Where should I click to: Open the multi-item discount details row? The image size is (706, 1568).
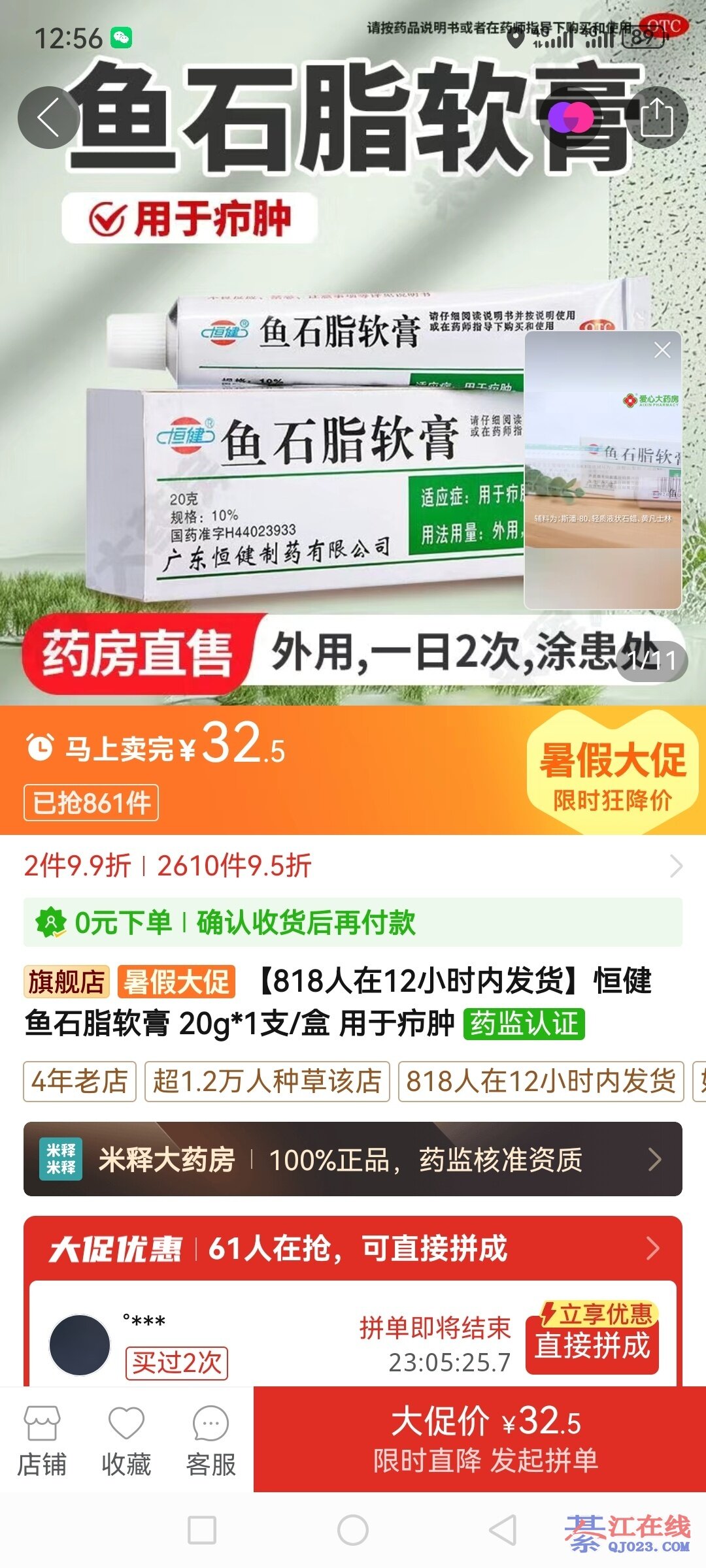tap(353, 866)
